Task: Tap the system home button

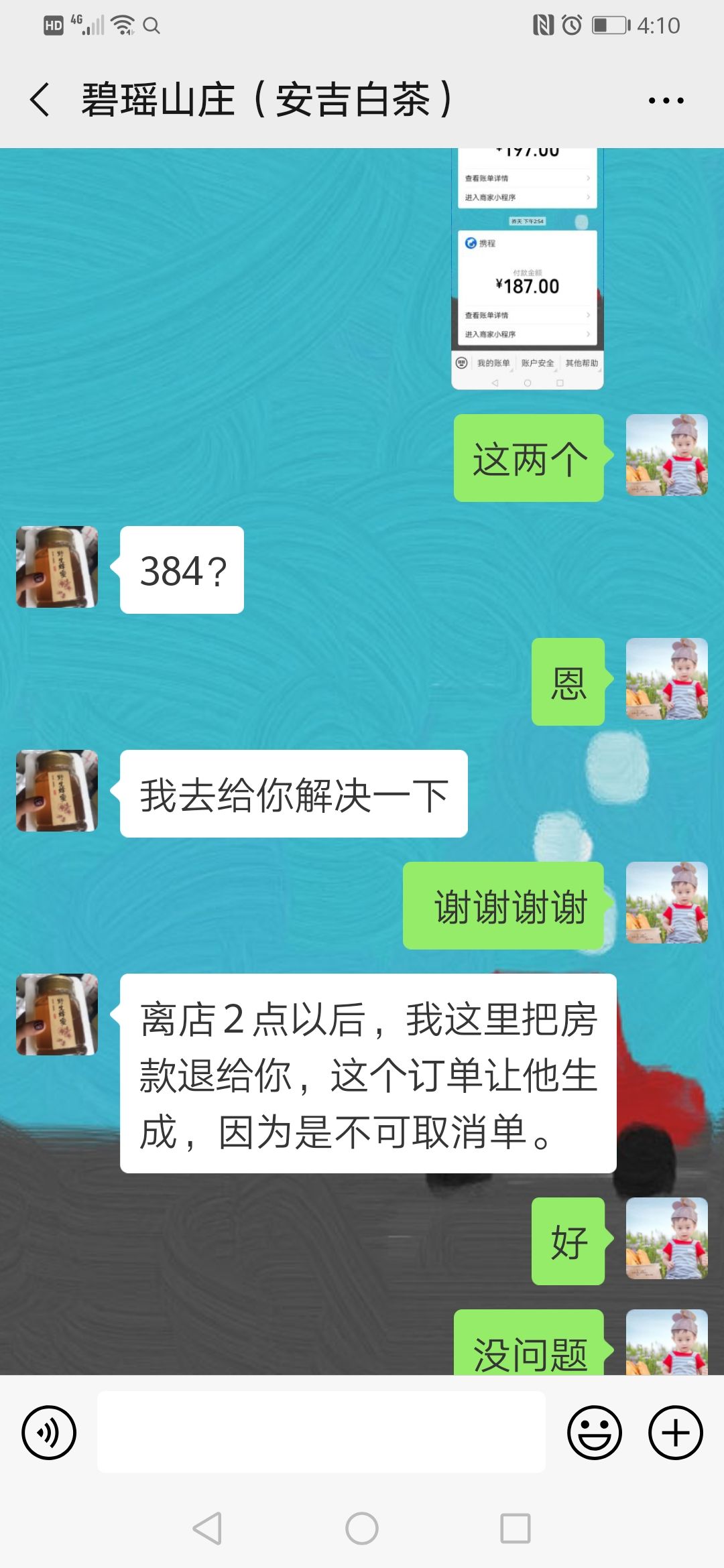Action: 362,1528
